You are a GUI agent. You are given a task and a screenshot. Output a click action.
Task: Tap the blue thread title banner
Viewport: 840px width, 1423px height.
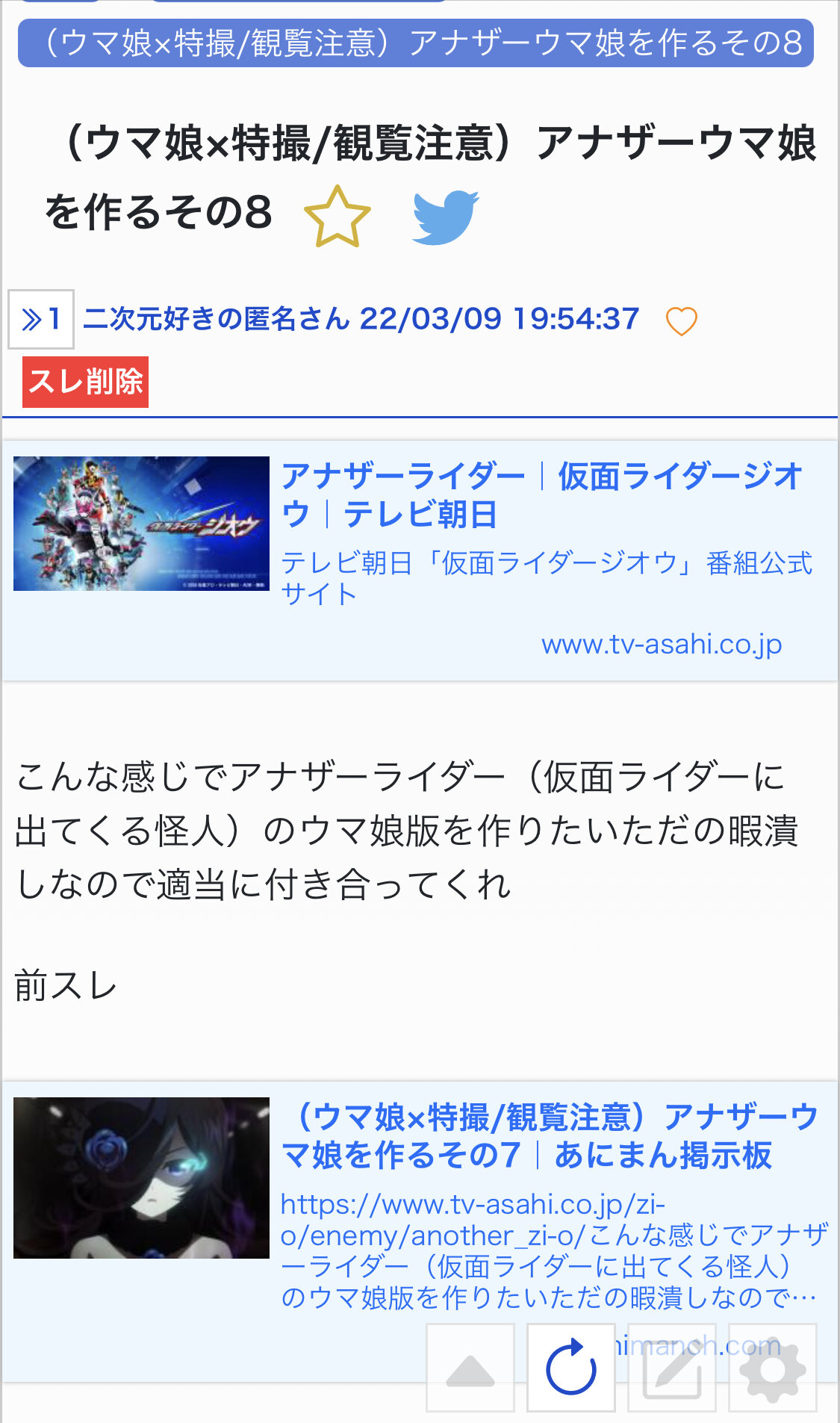click(x=416, y=43)
